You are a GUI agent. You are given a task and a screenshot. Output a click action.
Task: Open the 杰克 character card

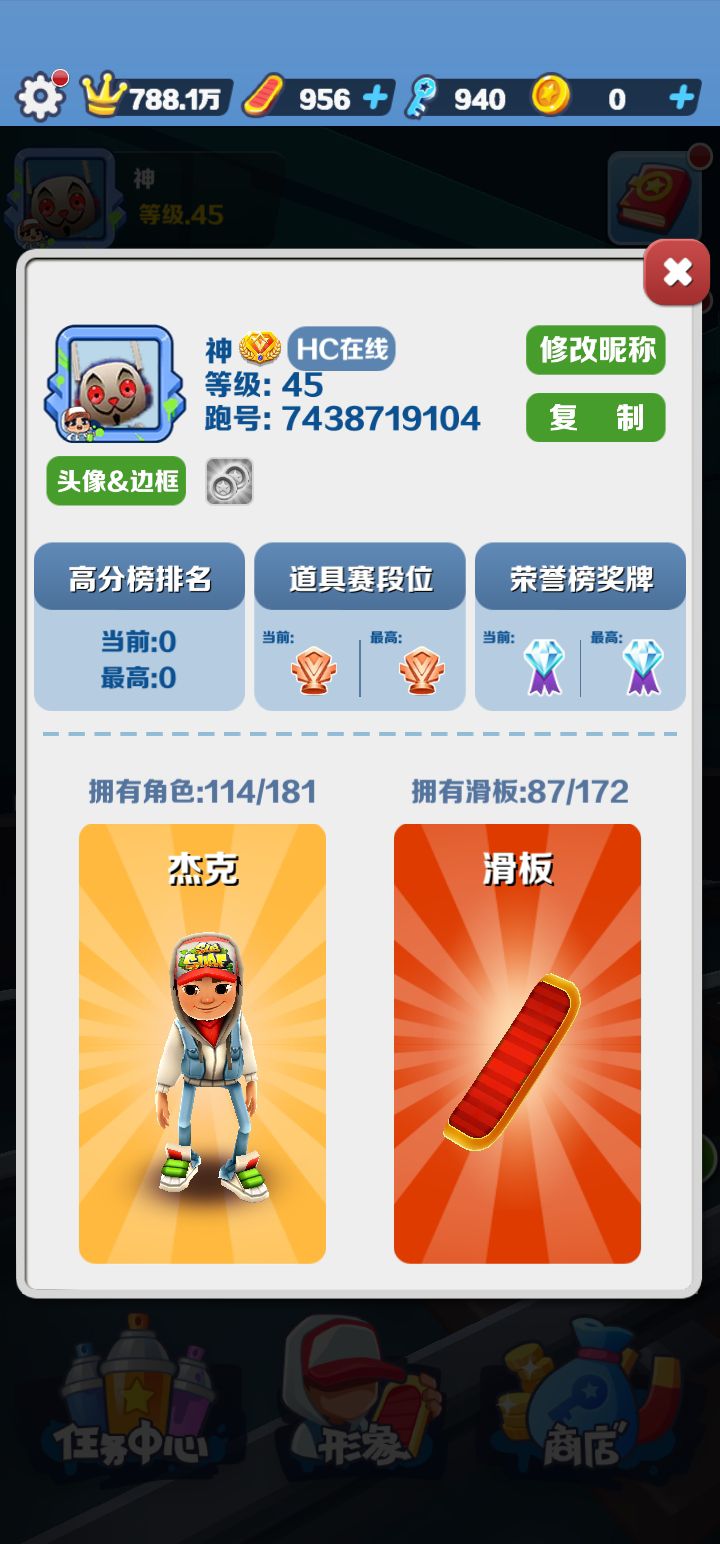pyautogui.click(x=202, y=1043)
